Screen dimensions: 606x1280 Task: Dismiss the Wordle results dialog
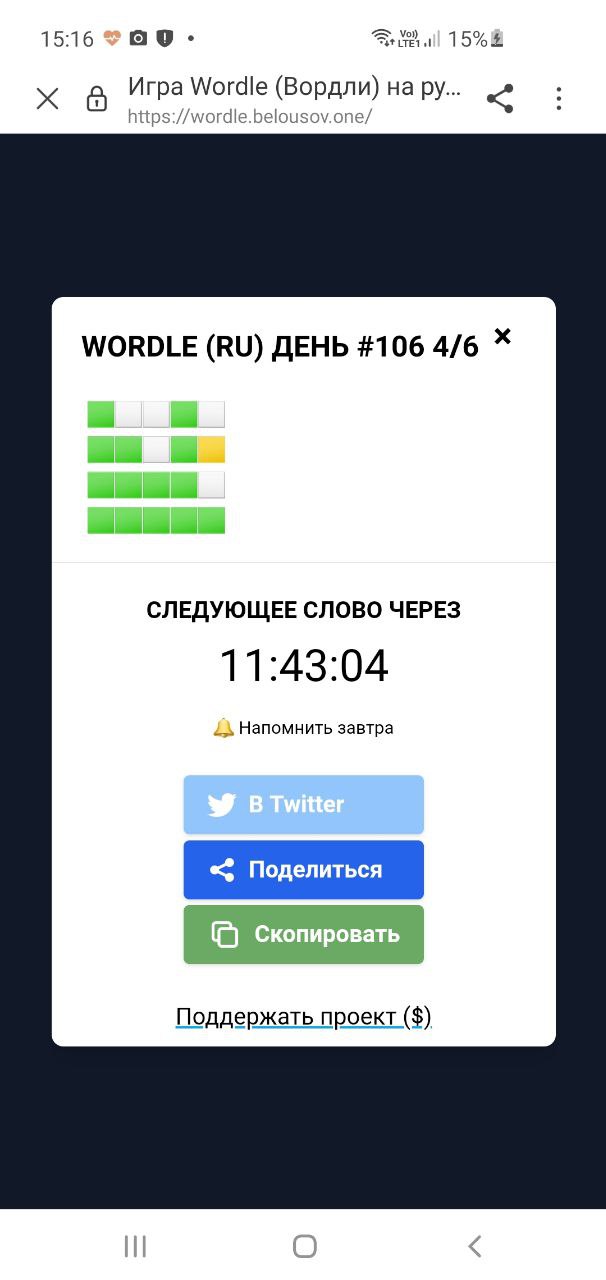pyautogui.click(x=503, y=337)
